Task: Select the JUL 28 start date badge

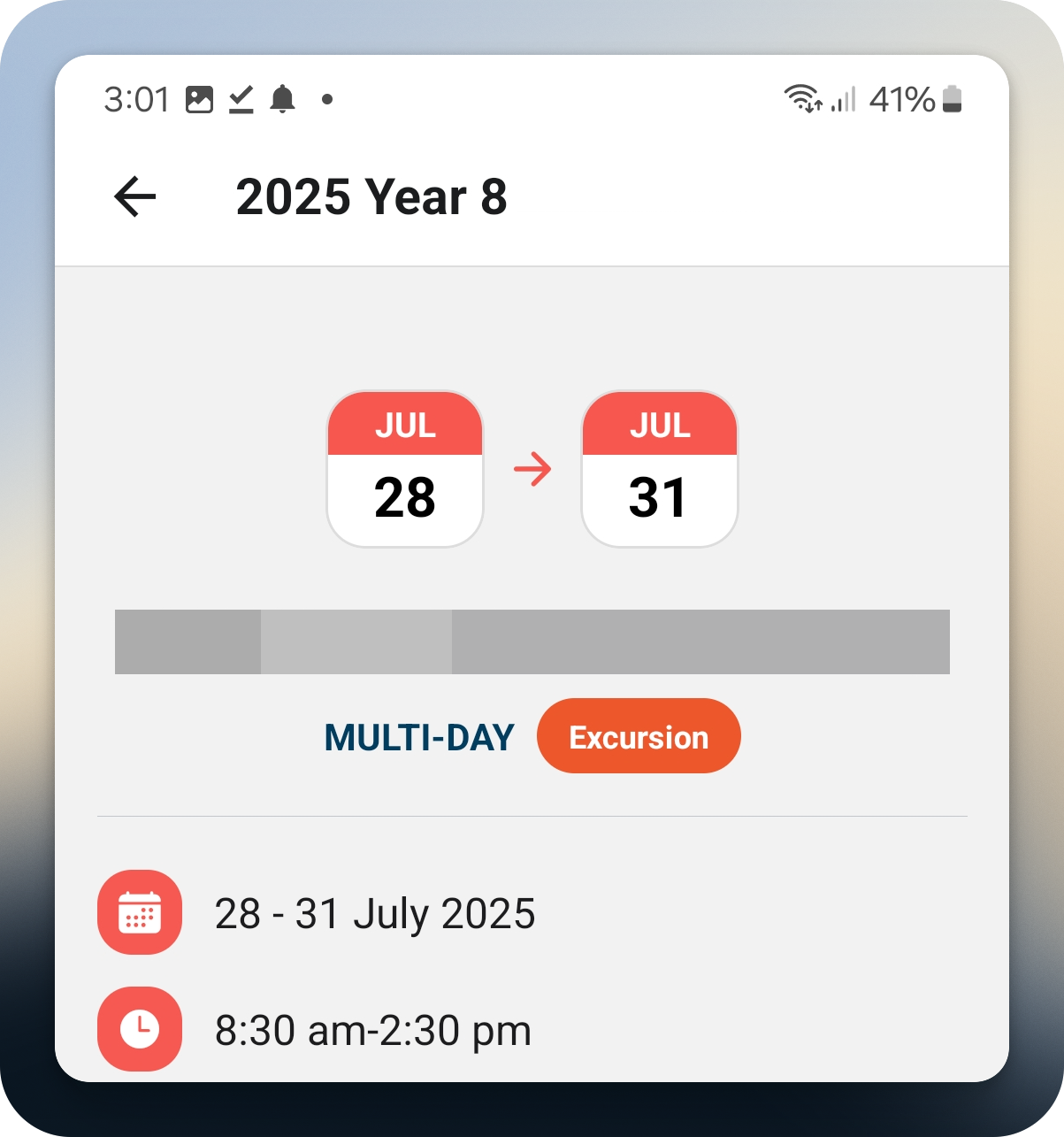Action: [404, 468]
